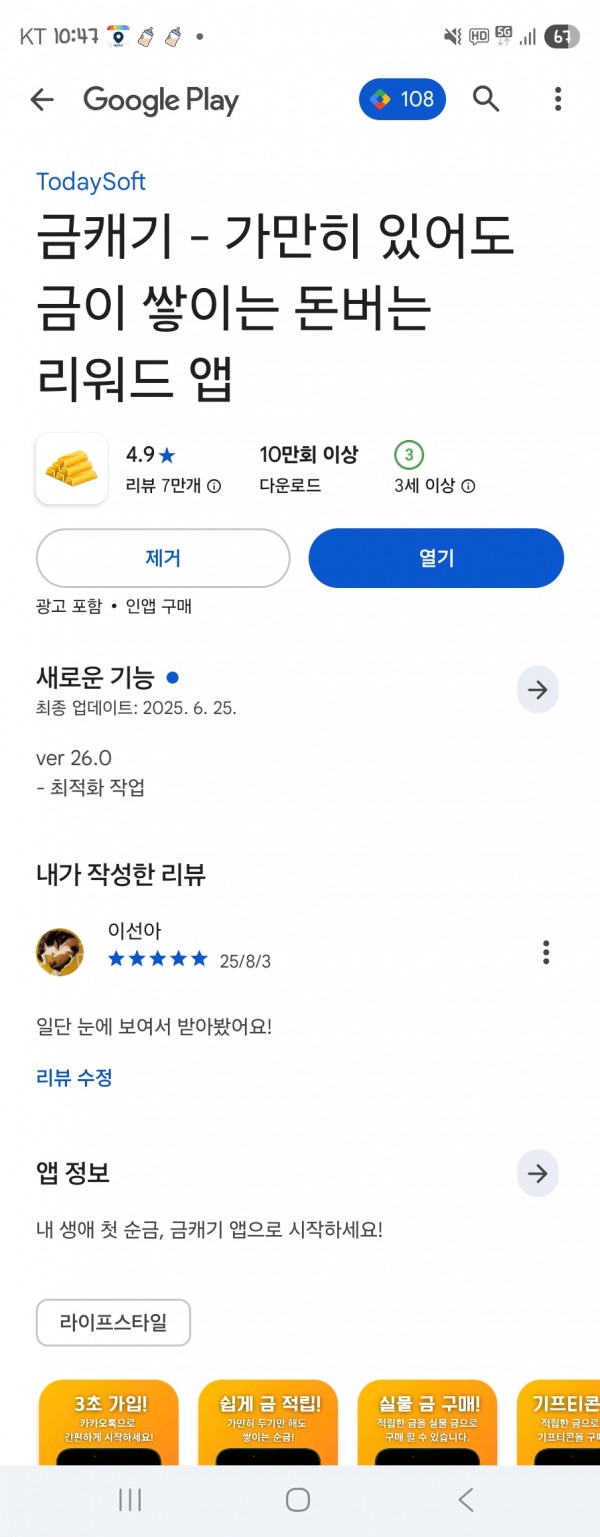Go back using the top arrow
Viewport: 600px width, 1537px height.
coord(42,99)
